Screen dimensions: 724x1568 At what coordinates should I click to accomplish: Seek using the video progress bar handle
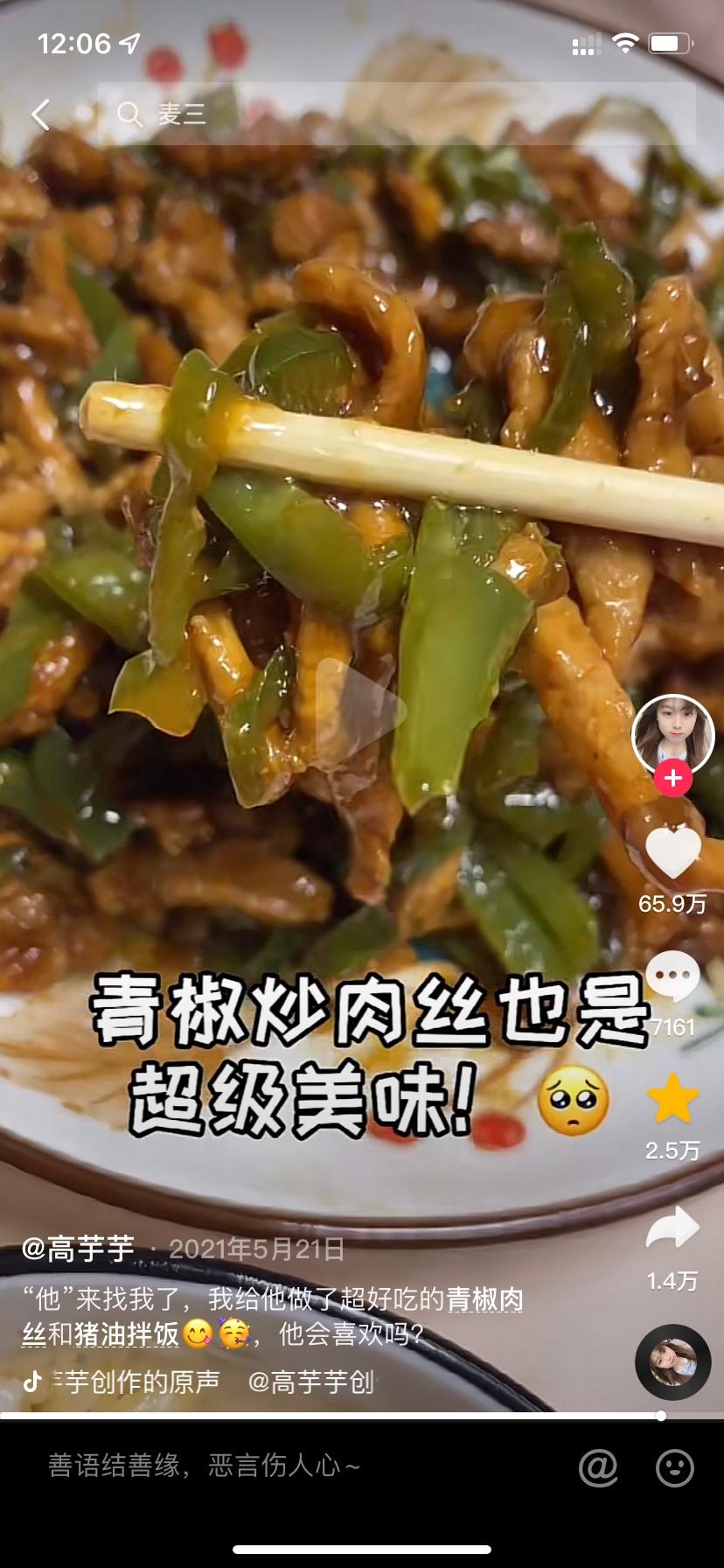(661, 1416)
